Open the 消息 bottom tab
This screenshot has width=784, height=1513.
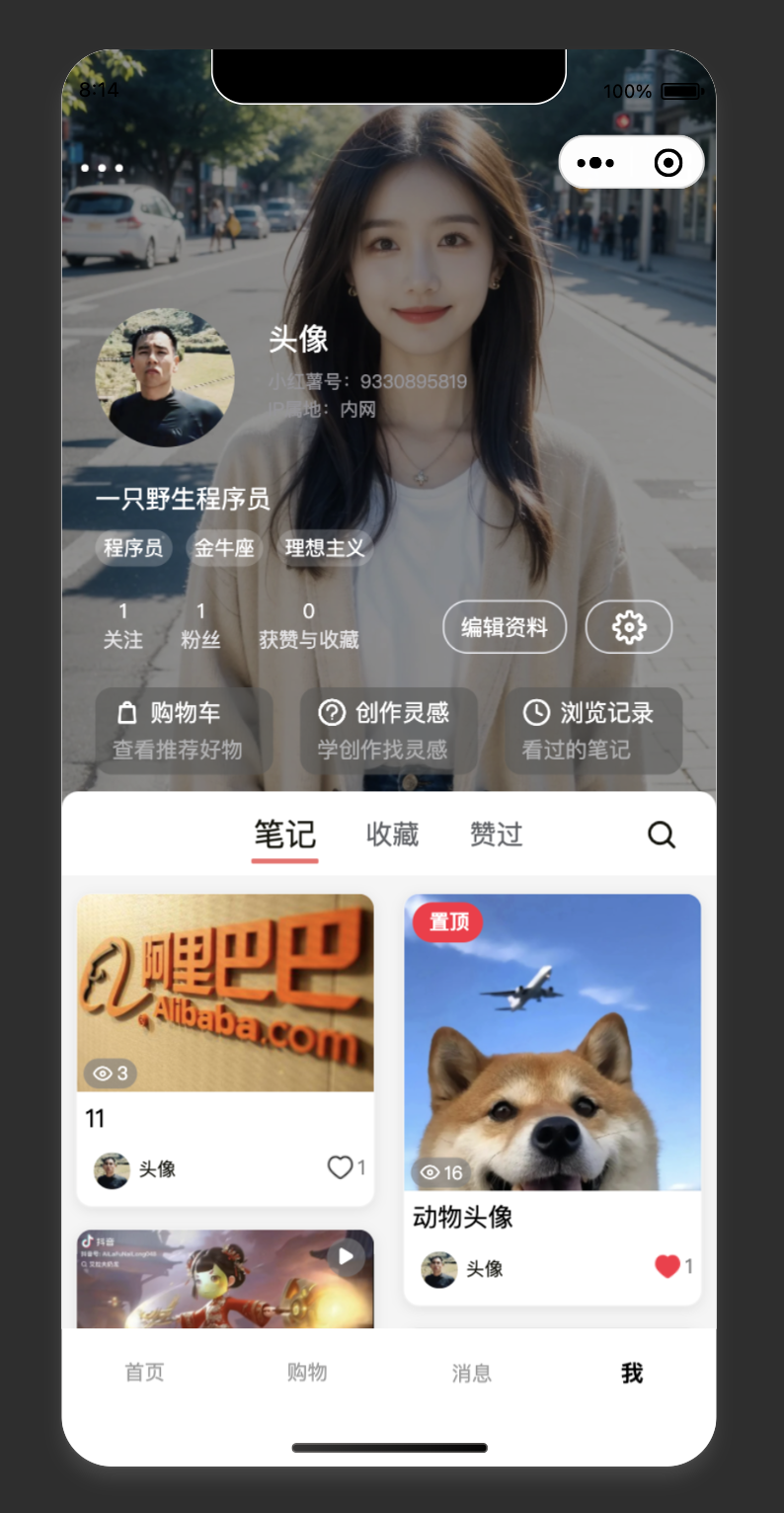(471, 1373)
